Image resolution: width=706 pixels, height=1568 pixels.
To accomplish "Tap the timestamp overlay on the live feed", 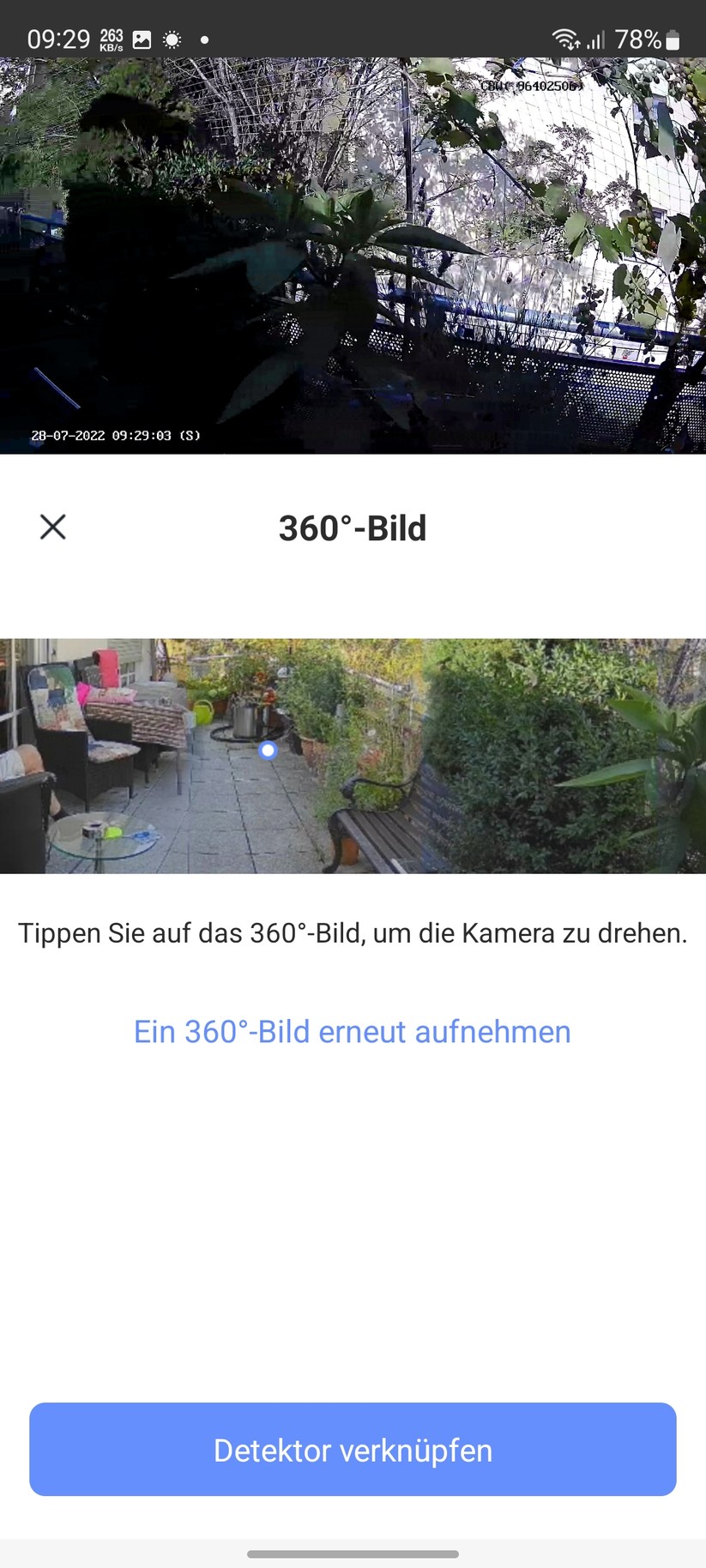I will pos(116,435).
